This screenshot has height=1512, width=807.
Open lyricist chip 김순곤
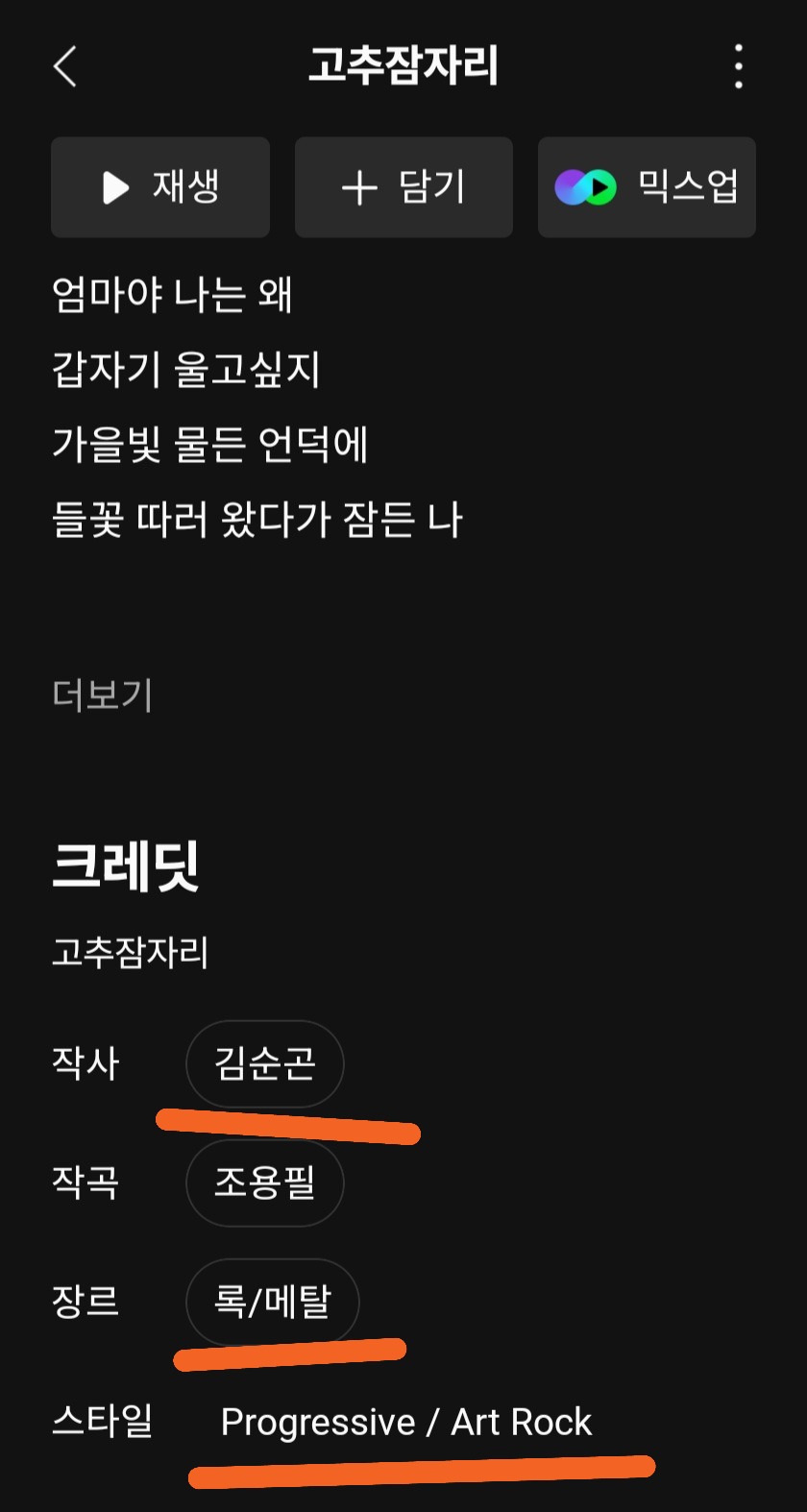264,1063
